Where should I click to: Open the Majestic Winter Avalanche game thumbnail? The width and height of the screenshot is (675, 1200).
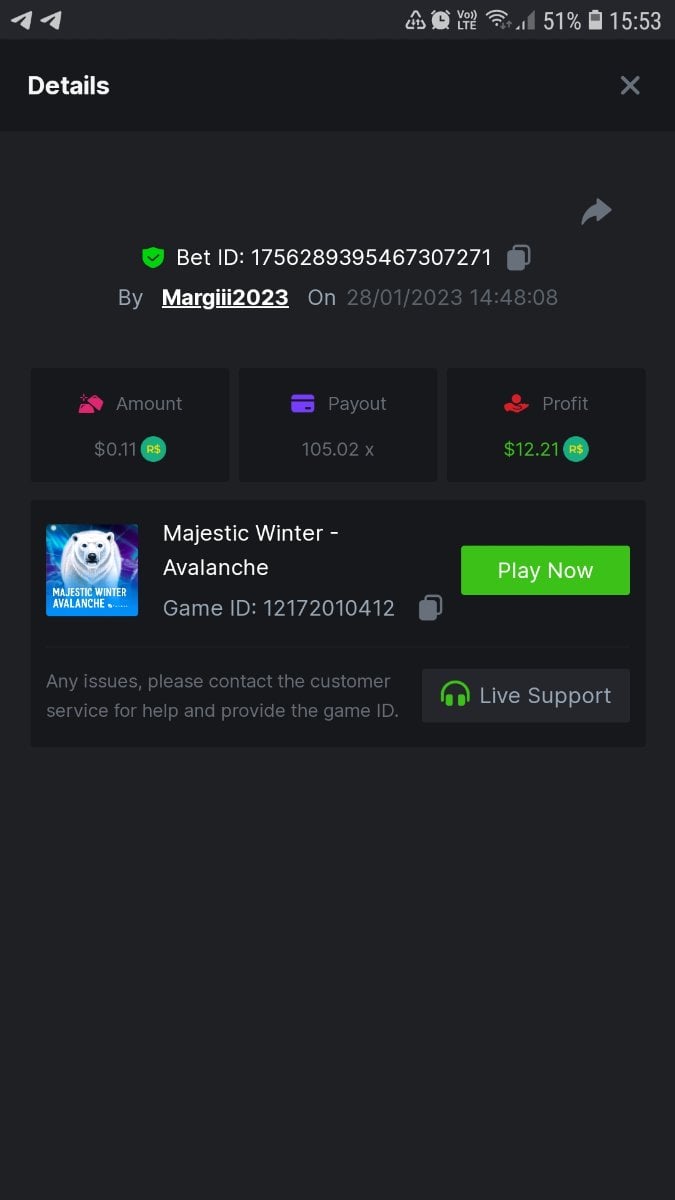pos(92,570)
